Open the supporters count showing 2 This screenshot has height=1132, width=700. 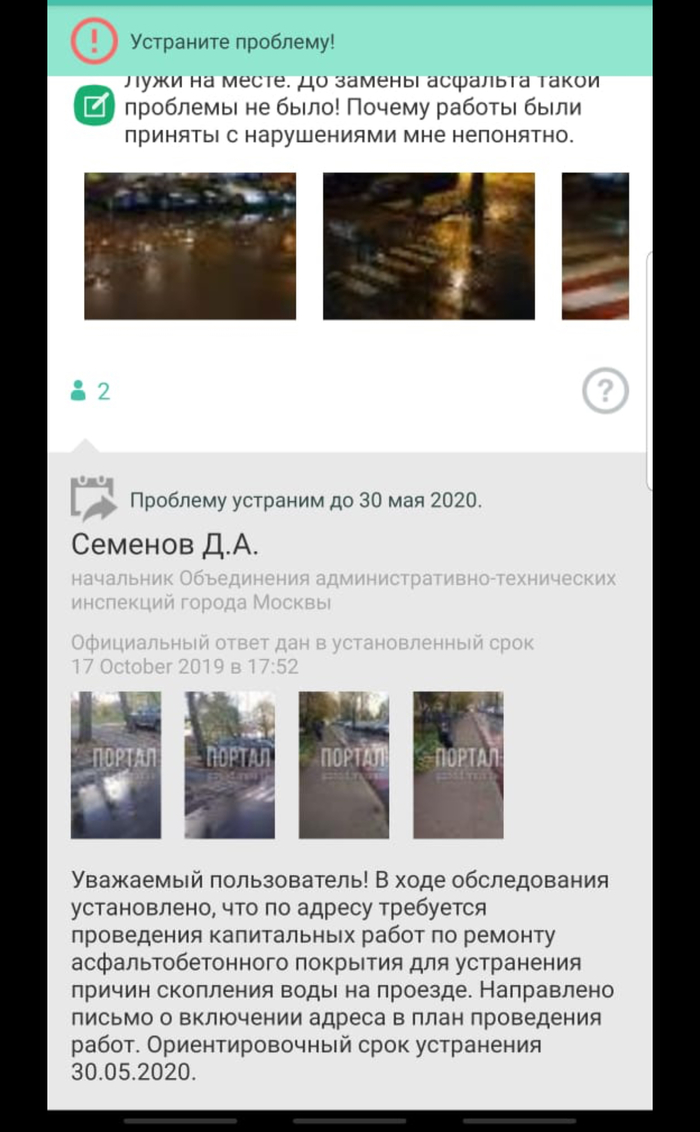(90, 391)
